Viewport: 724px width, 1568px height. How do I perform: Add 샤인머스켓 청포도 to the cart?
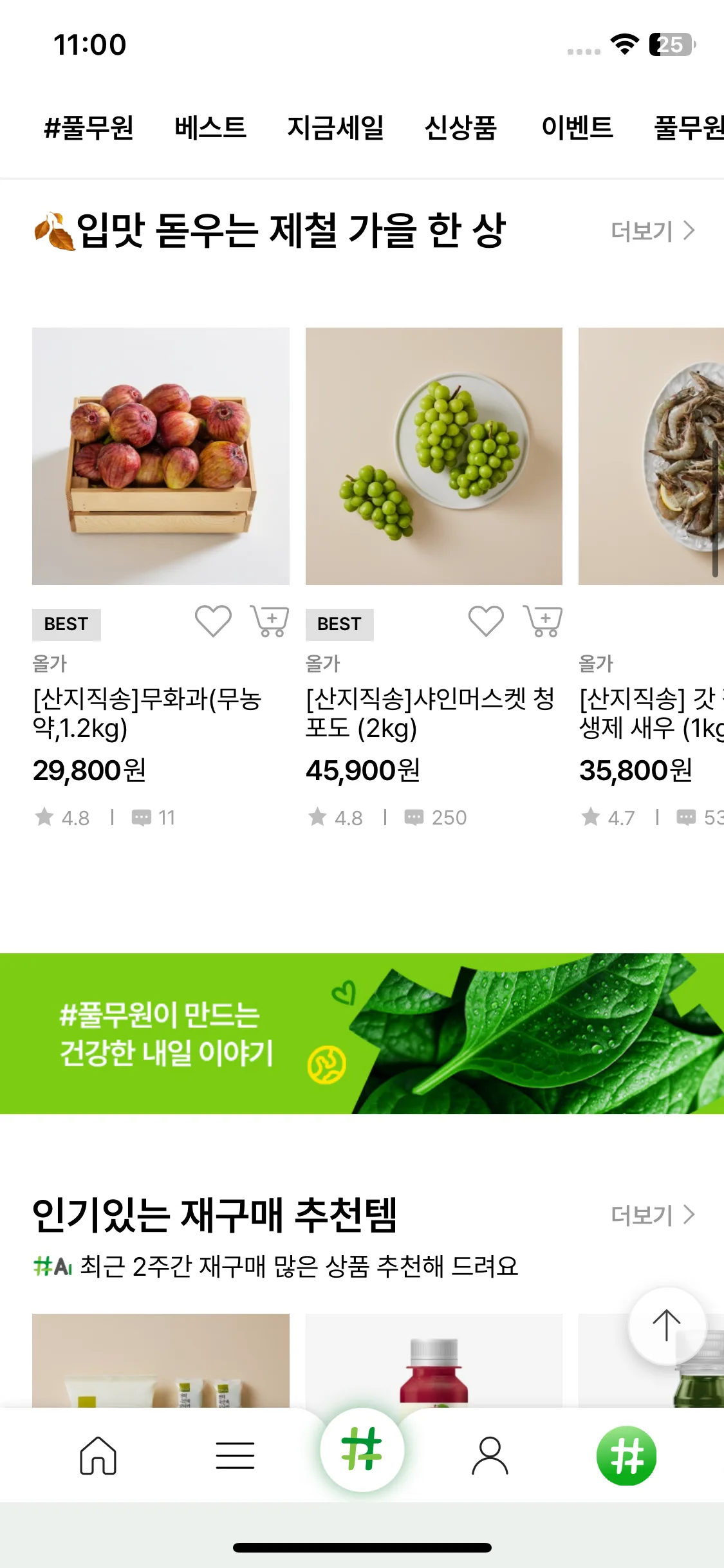543,622
